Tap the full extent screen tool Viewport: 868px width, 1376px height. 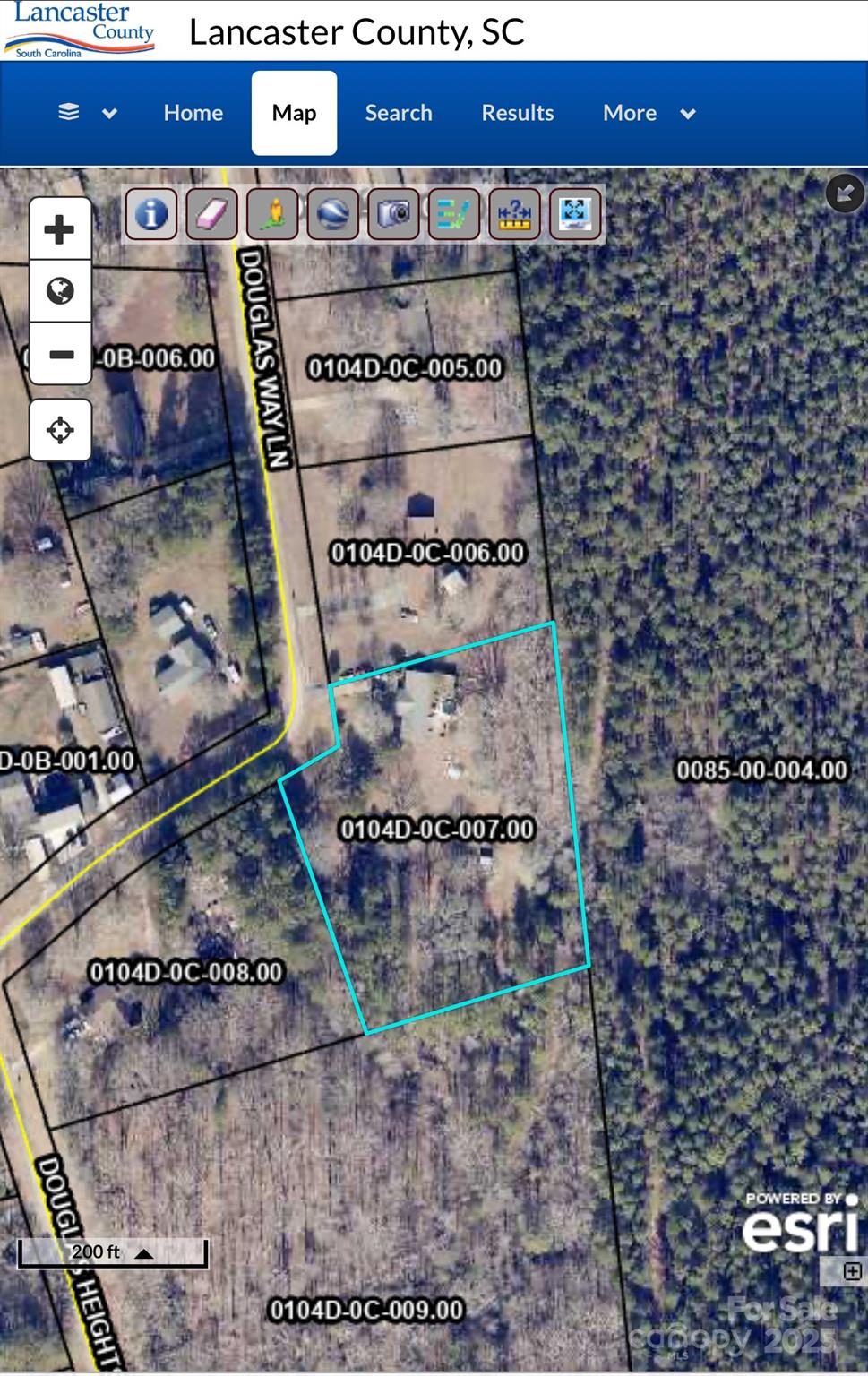574,214
